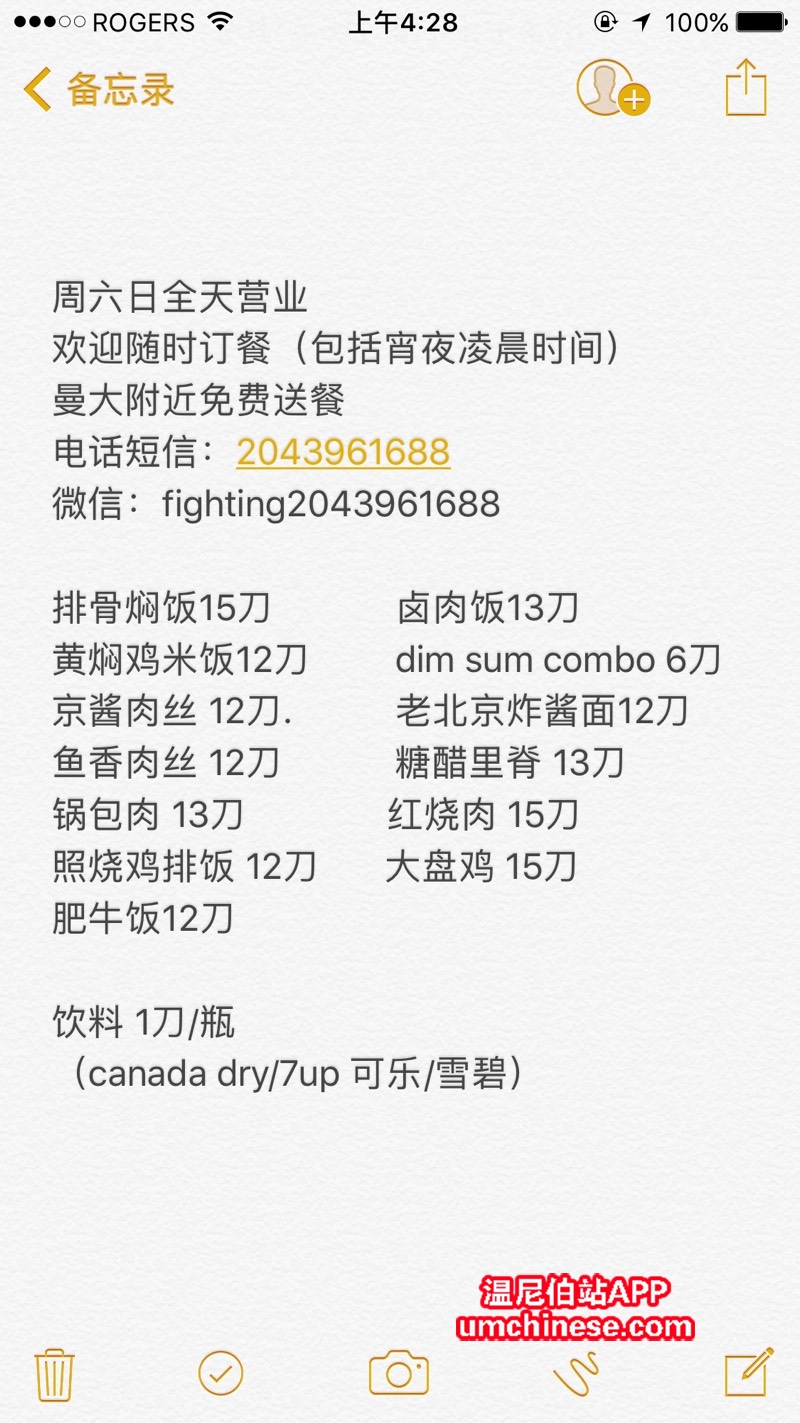The width and height of the screenshot is (800, 1423).
Task: Compose a new note
Action: [748, 1373]
